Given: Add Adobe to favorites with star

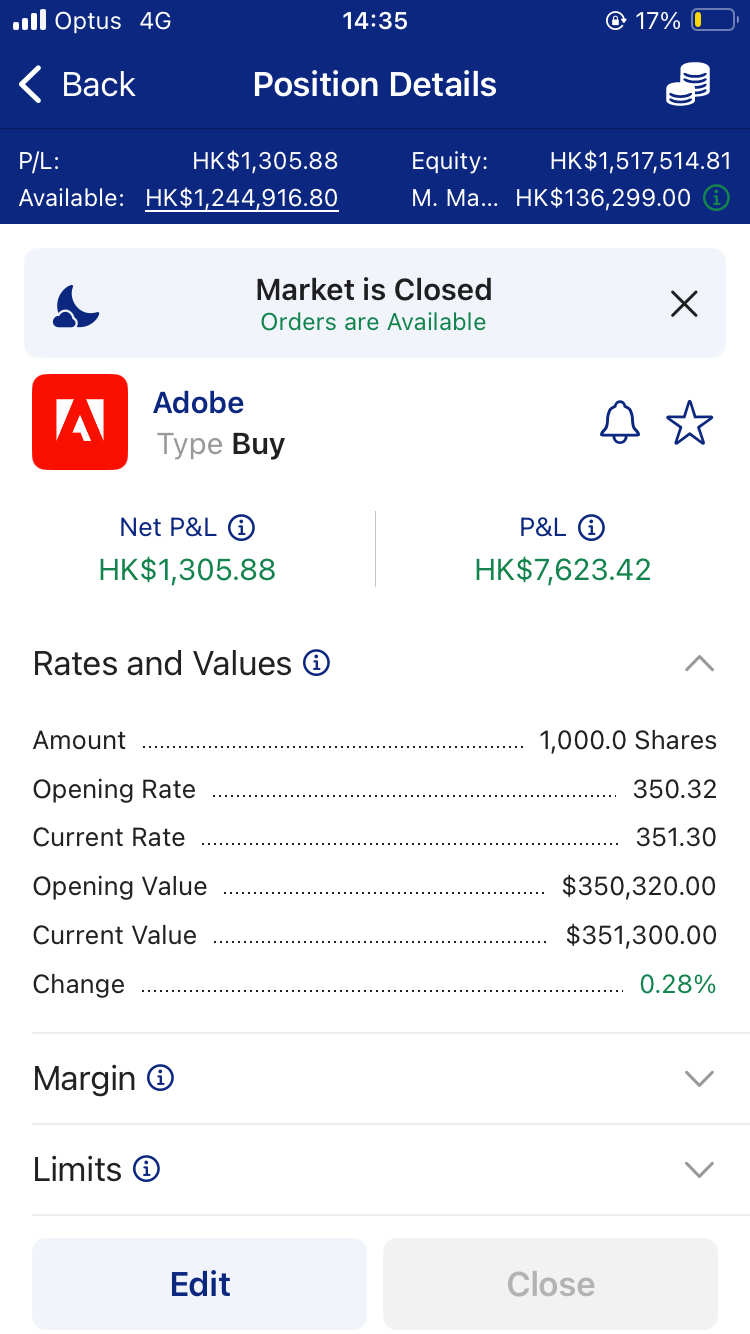Looking at the screenshot, I should coord(689,423).
